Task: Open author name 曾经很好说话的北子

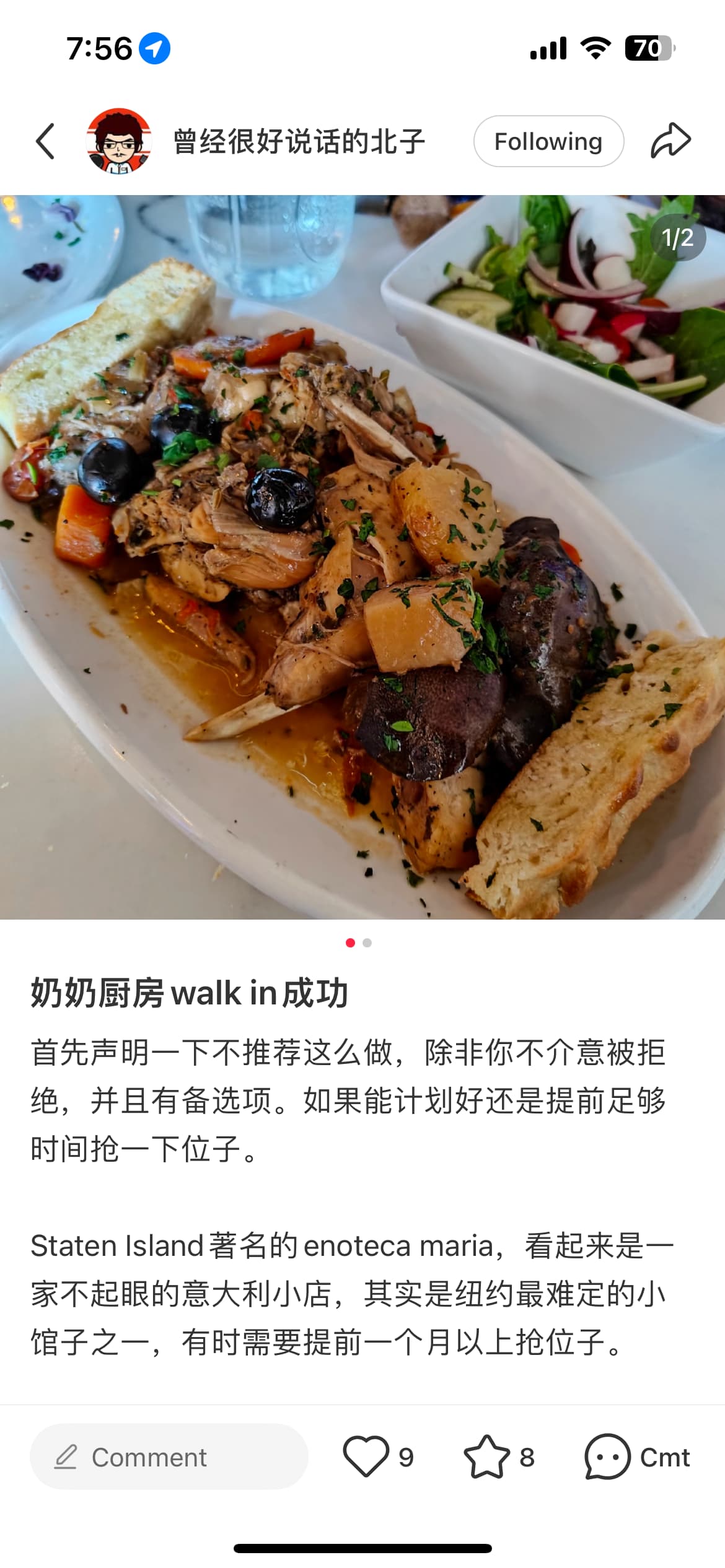Action: point(299,142)
